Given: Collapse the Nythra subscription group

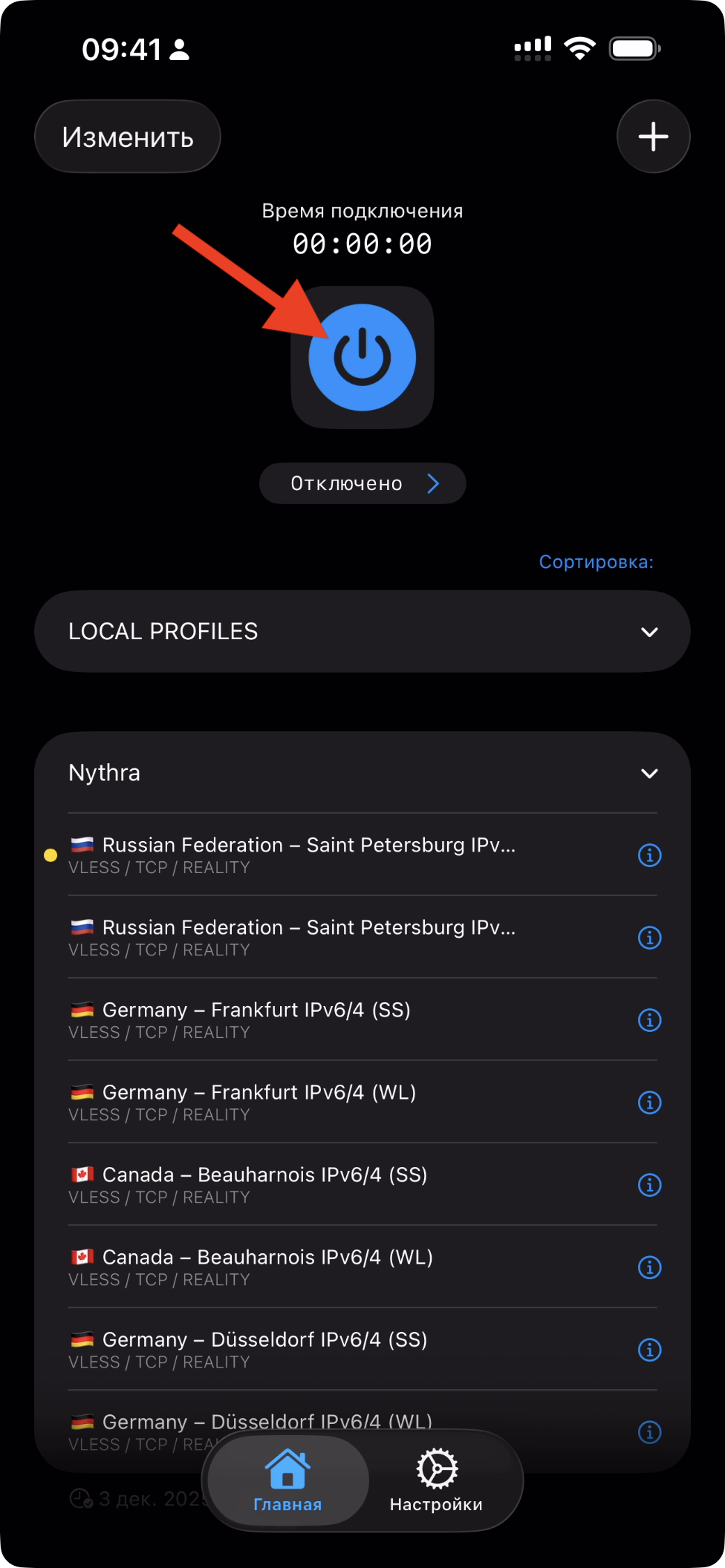Looking at the screenshot, I should (362, 773).
